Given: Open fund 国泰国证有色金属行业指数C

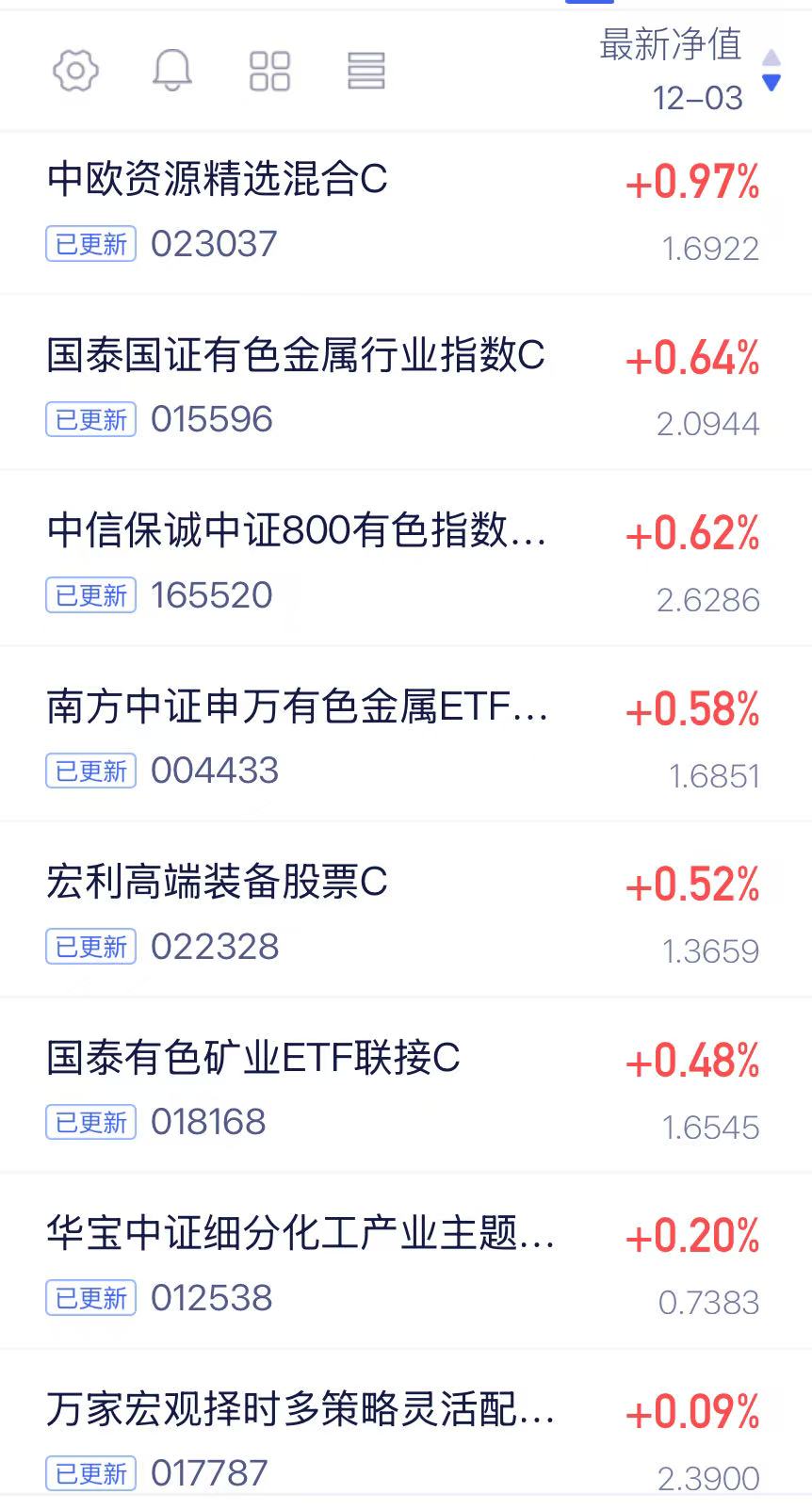Looking at the screenshot, I should (x=296, y=355).
